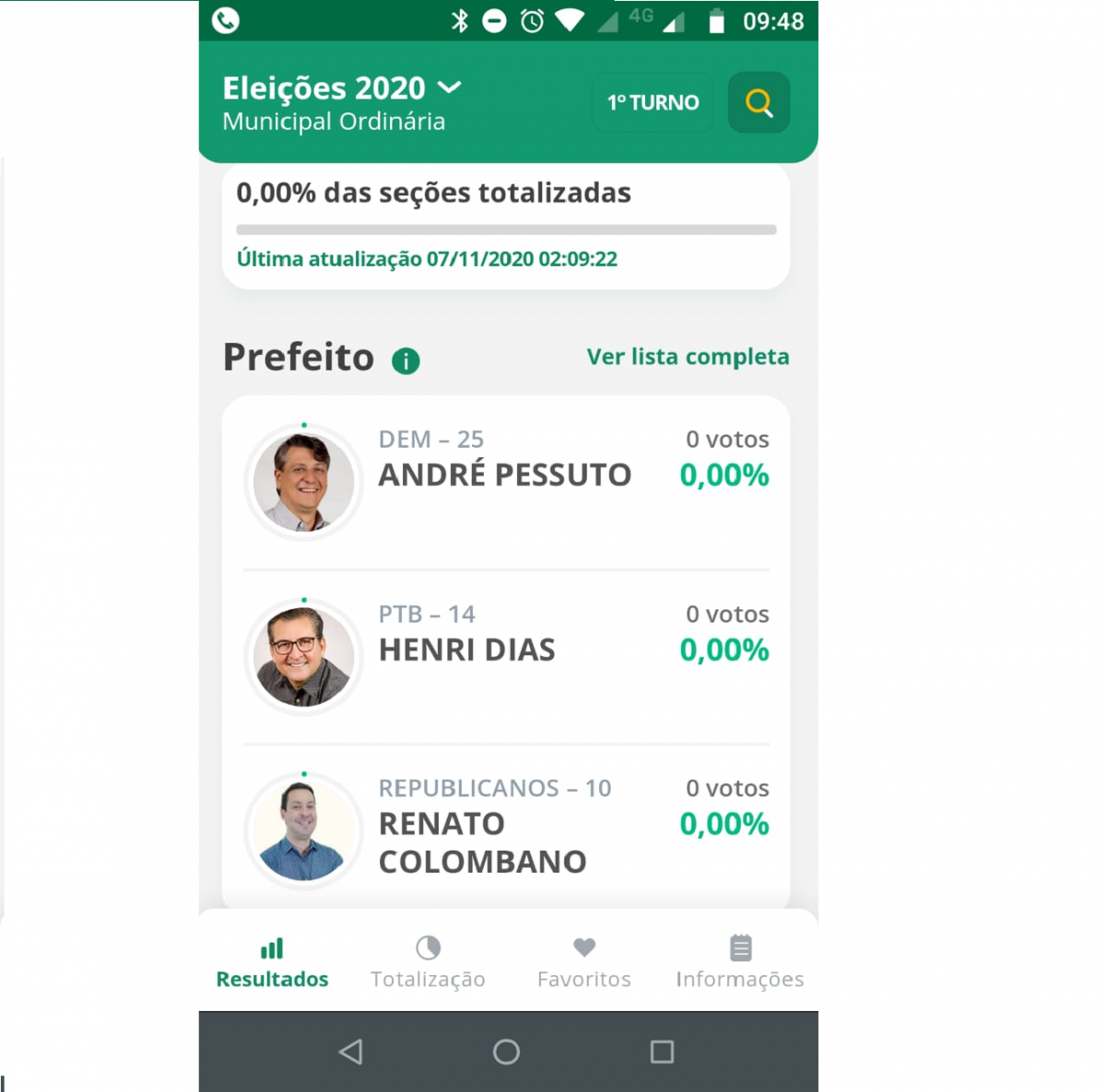Open the Prefeito info icon
Viewport: 1106px width, 1092px height.
point(406,361)
